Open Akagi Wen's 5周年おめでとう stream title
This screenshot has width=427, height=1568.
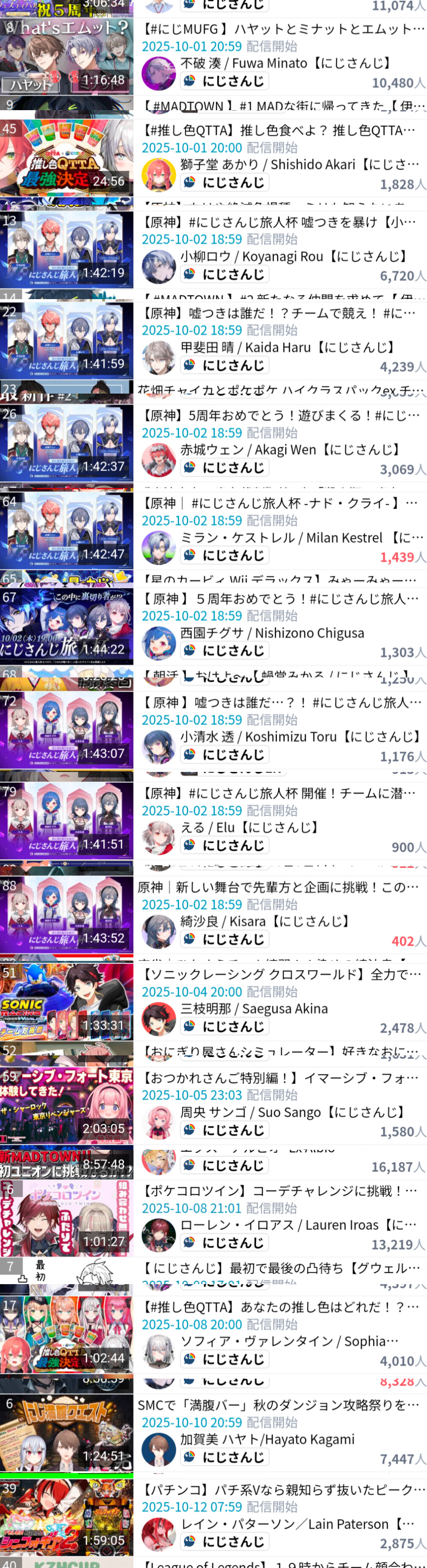(279, 416)
